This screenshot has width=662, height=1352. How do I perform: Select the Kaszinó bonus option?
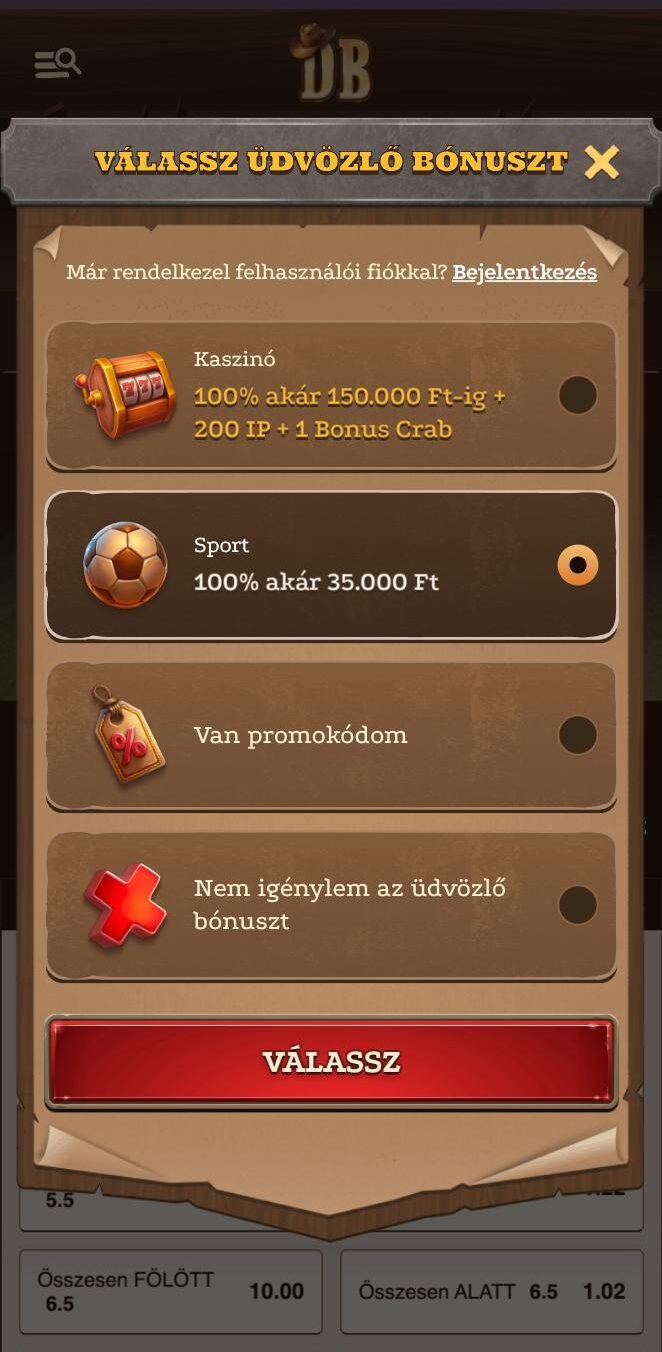(331, 396)
